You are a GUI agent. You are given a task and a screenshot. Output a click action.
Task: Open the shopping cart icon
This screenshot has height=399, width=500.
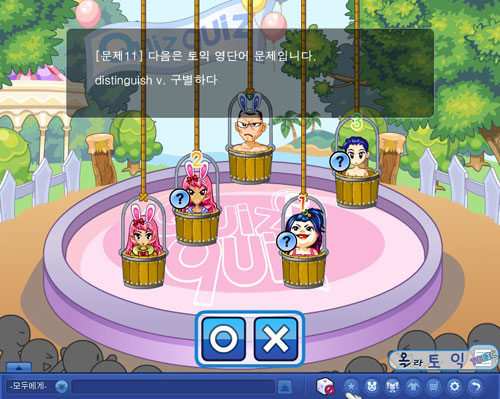click(x=434, y=387)
